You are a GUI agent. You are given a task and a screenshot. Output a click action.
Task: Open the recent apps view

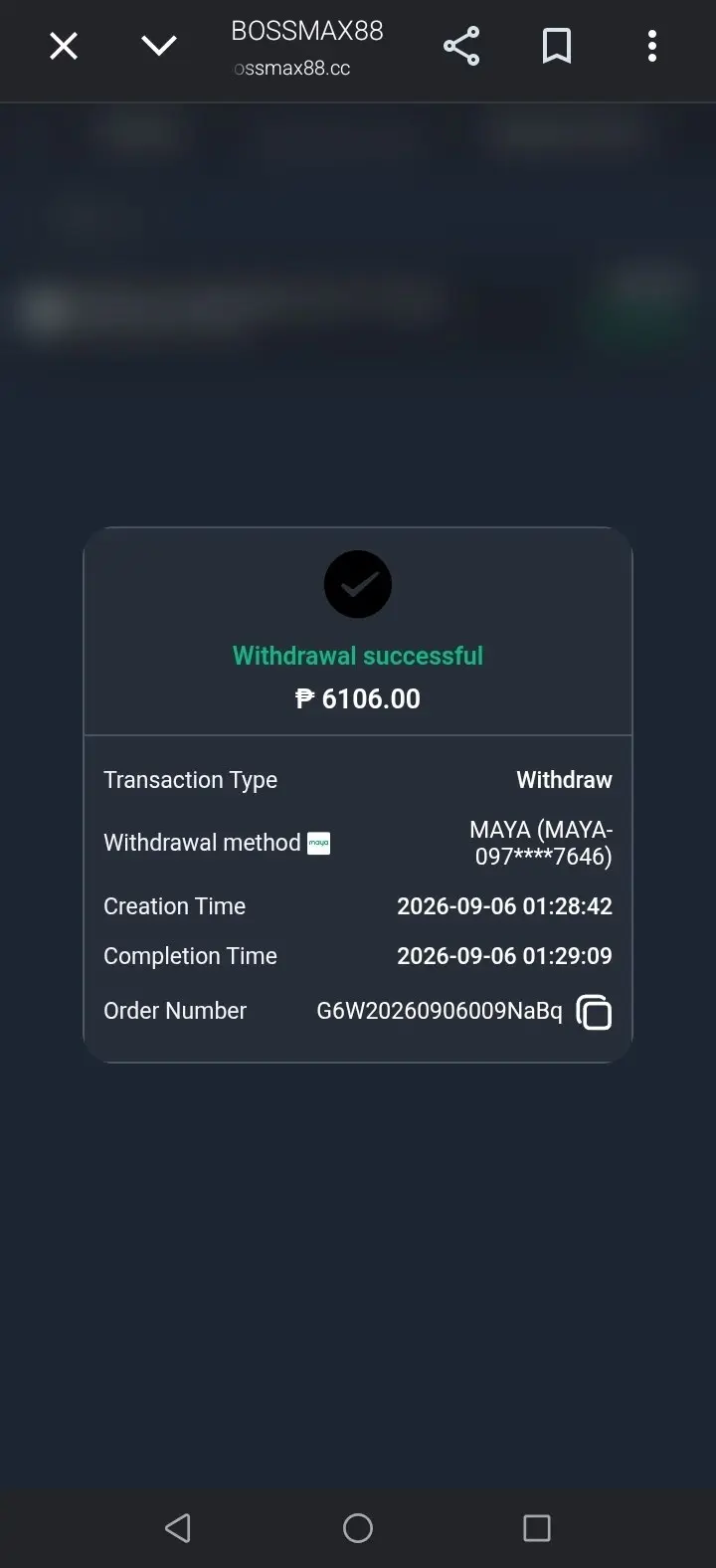537,1528
